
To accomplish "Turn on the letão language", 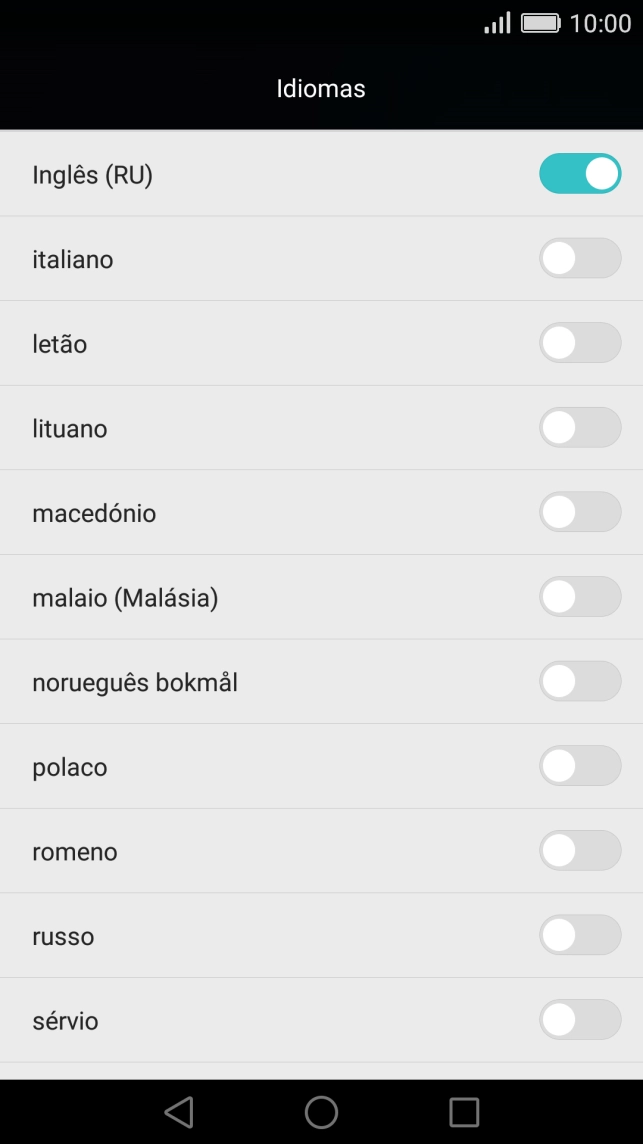I will [580, 343].
